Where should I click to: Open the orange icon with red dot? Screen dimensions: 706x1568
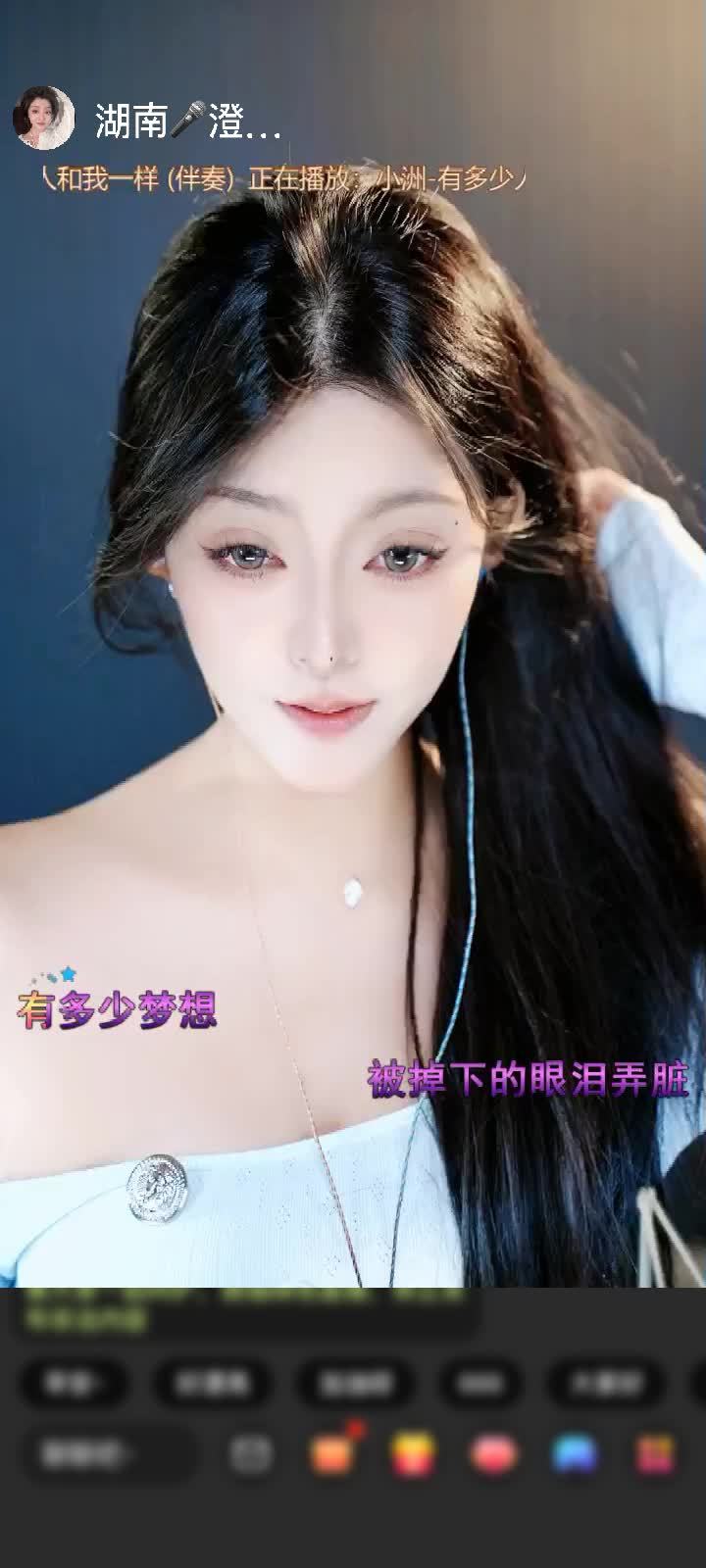331,1454
